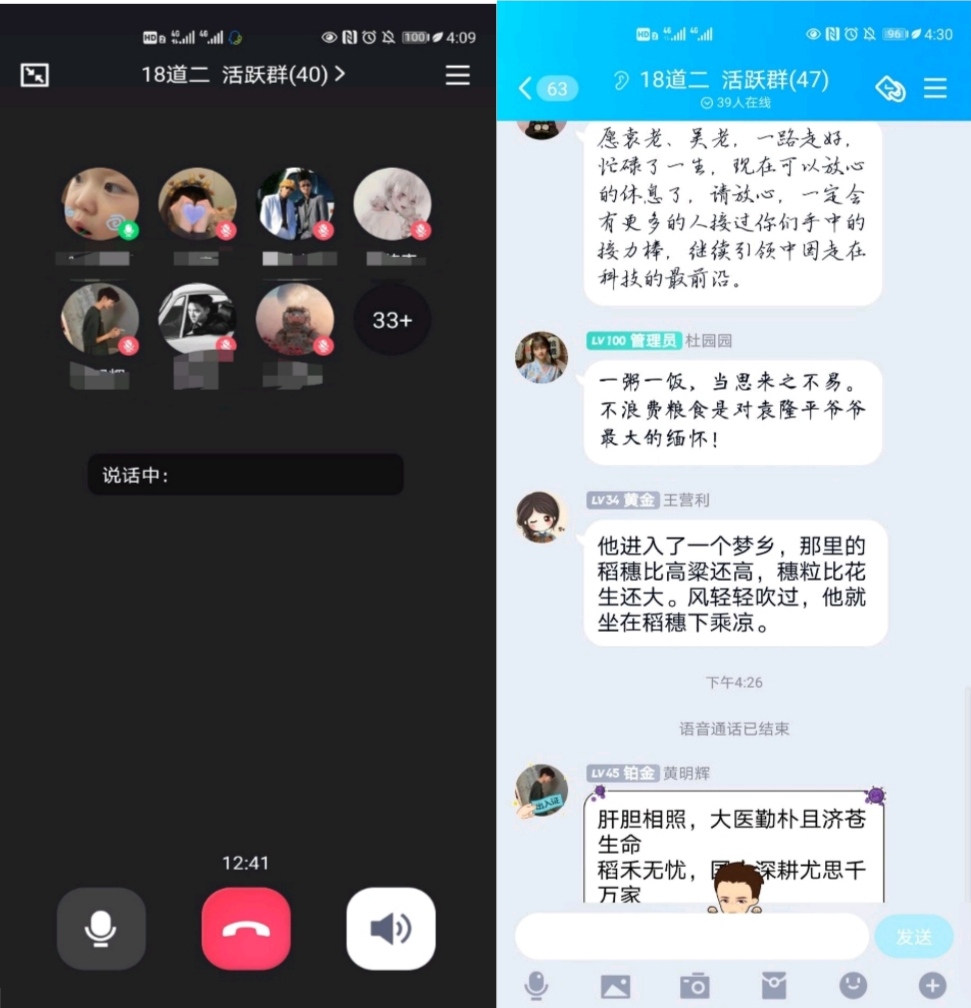Open the picture gallery icon

point(615,986)
